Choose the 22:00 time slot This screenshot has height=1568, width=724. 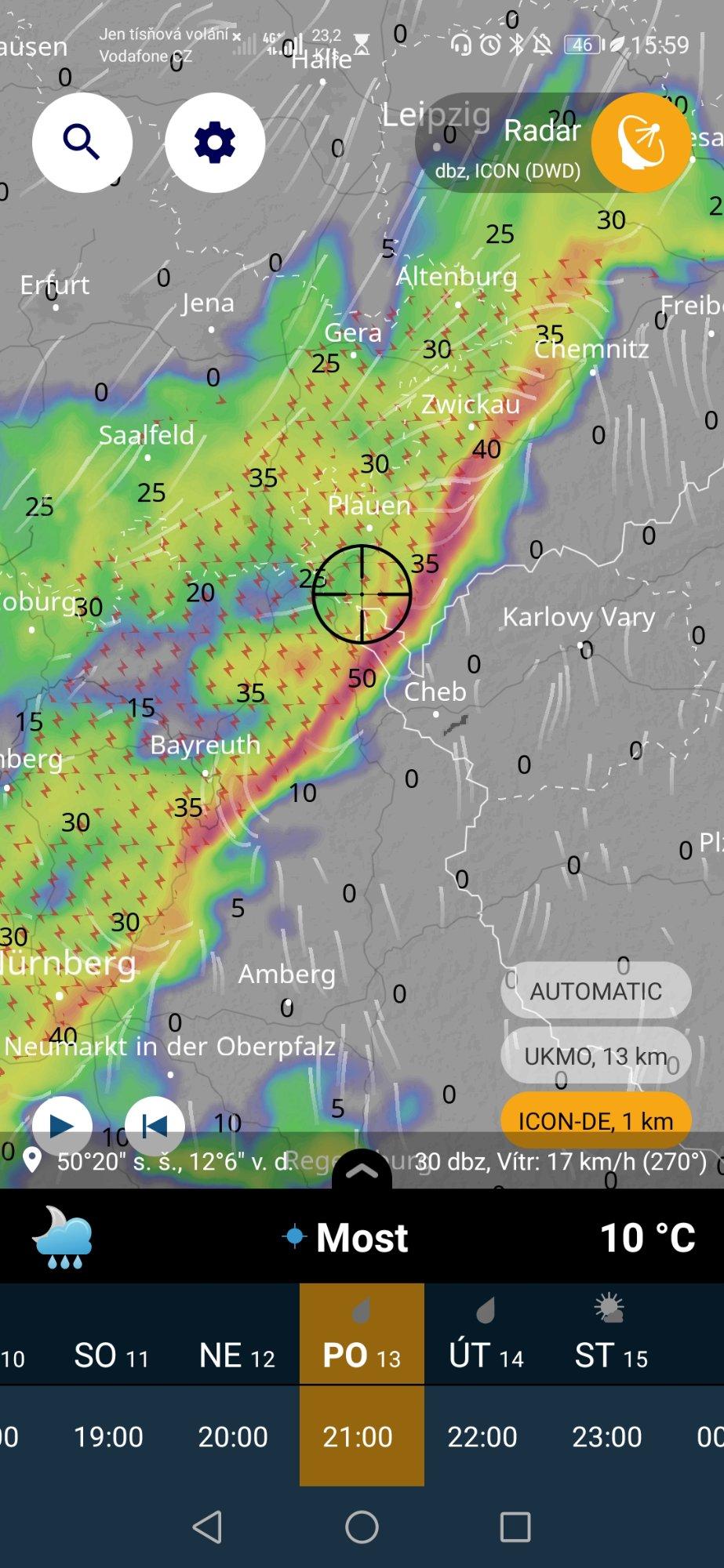(482, 1436)
